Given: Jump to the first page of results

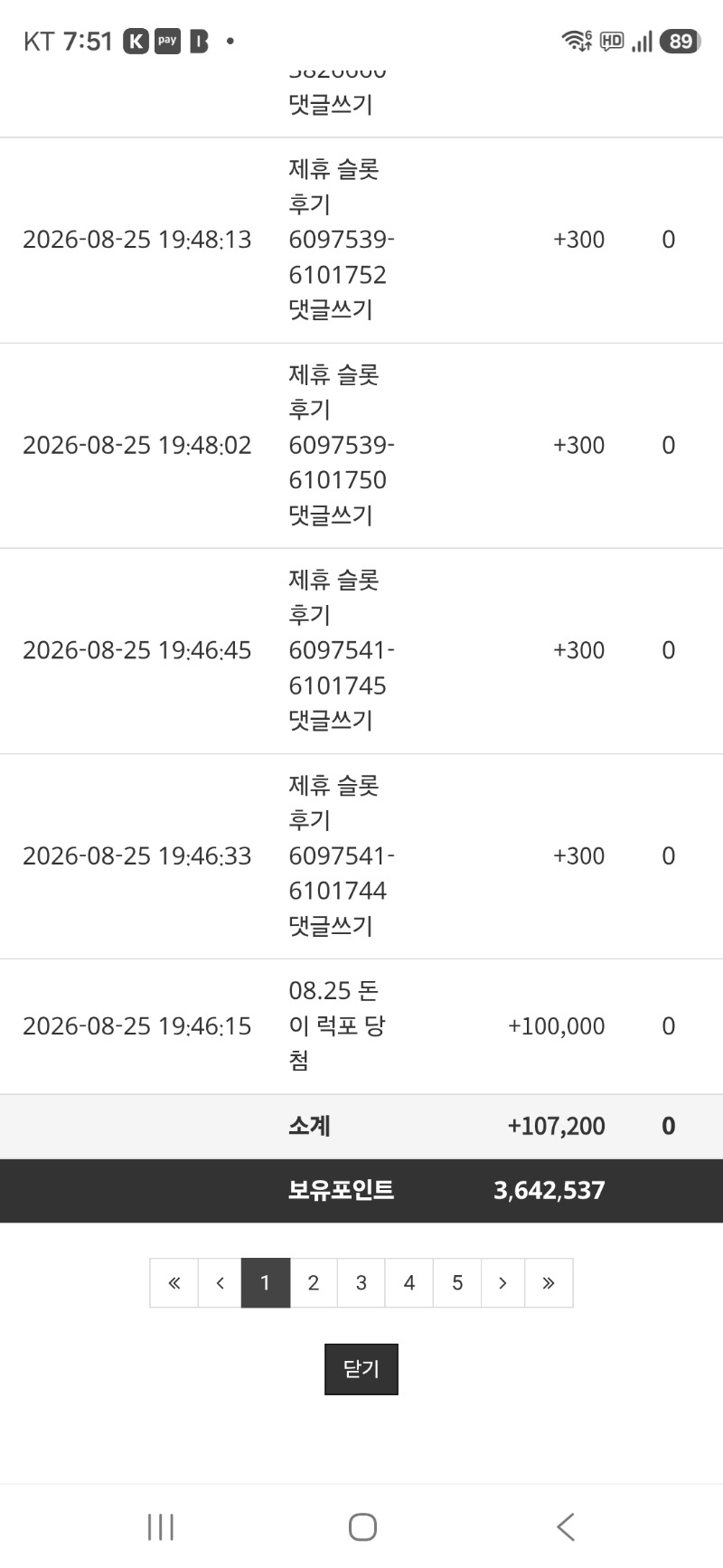Looking at the screenshot, I should pyautogui.click(x=174, y=1282).
